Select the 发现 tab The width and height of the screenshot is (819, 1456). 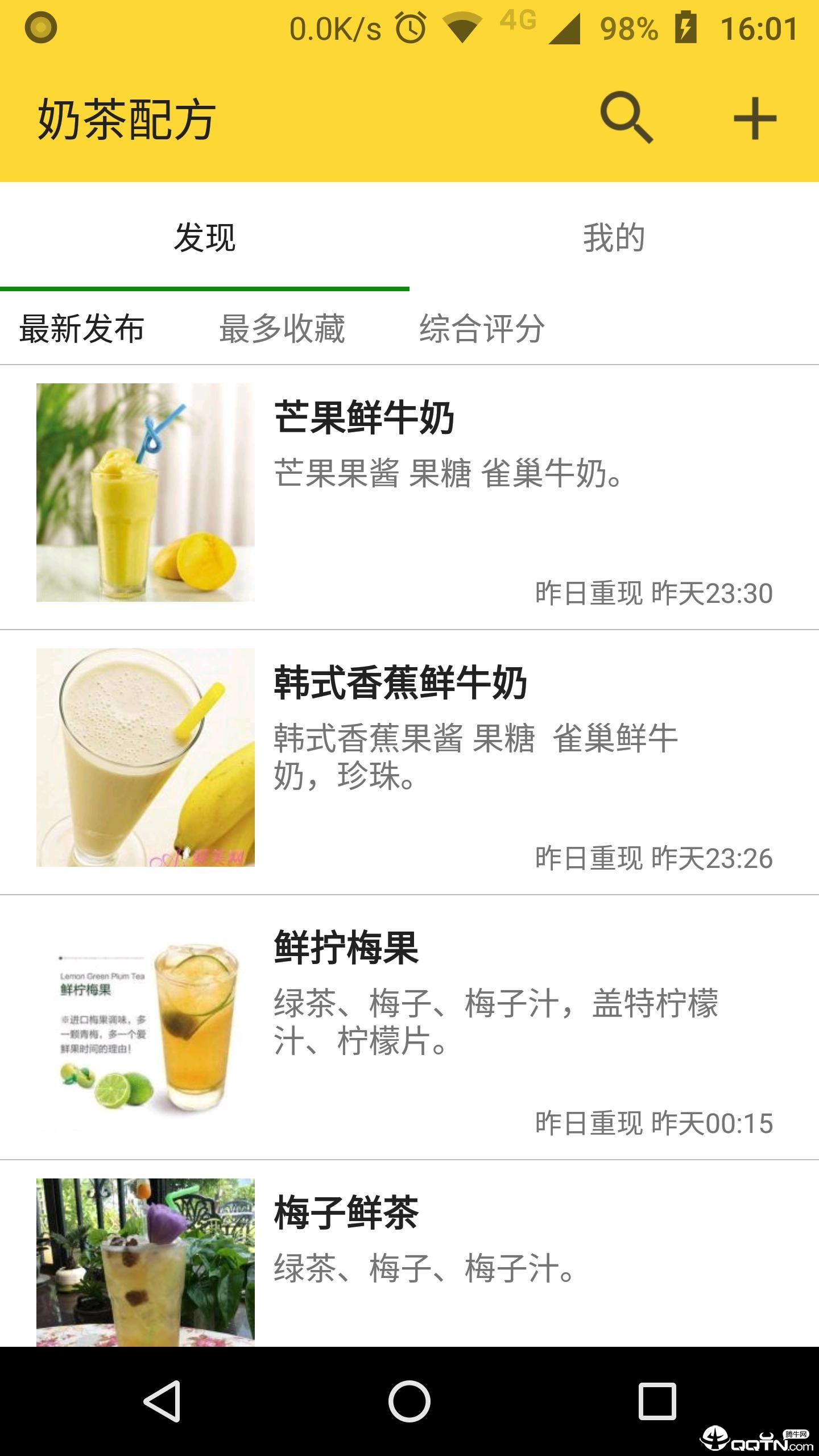[x=205, y=239]
